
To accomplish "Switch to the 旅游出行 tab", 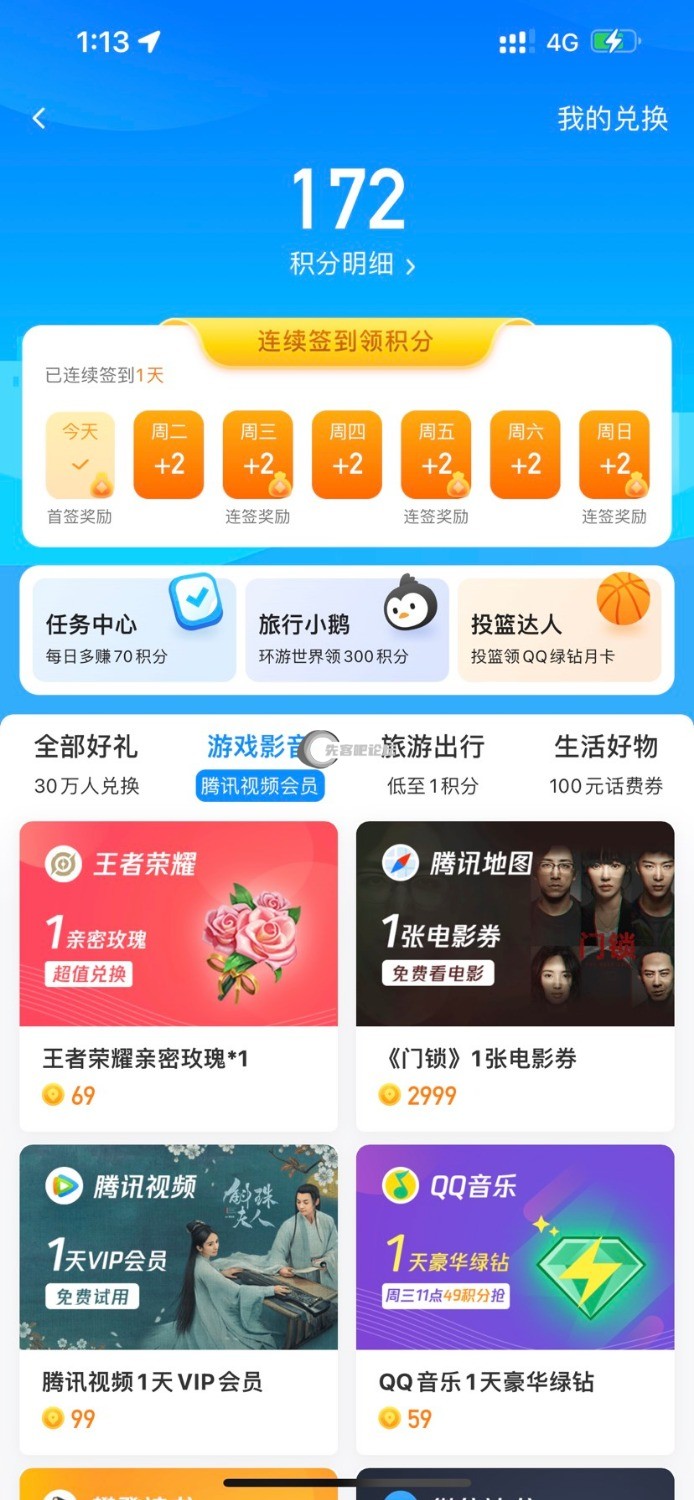I will [x=433, y=763].
